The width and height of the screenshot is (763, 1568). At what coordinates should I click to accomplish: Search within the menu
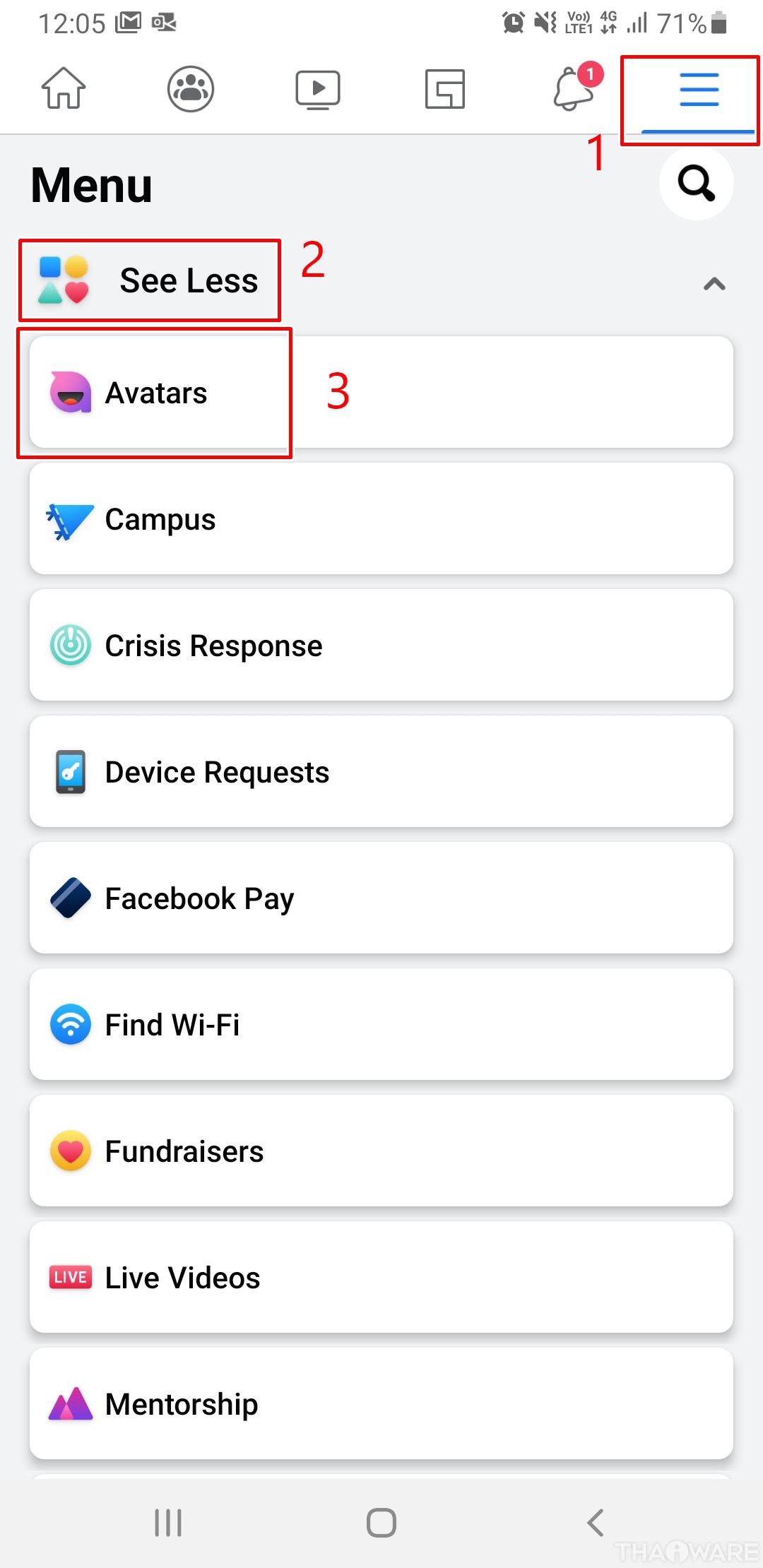(x=696, y=183)
